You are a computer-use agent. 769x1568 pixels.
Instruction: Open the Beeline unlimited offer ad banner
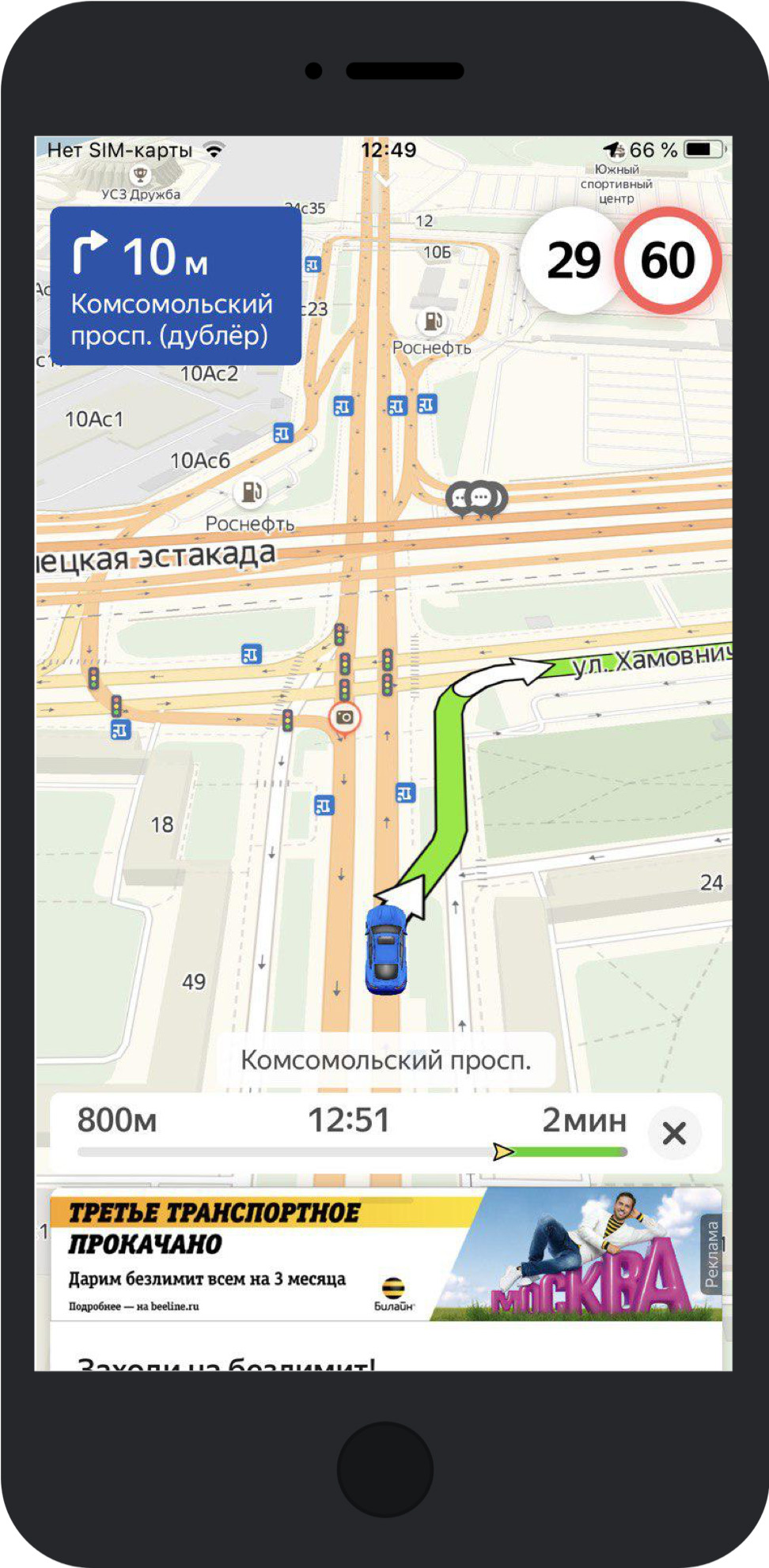click(x=386, y=1253)
